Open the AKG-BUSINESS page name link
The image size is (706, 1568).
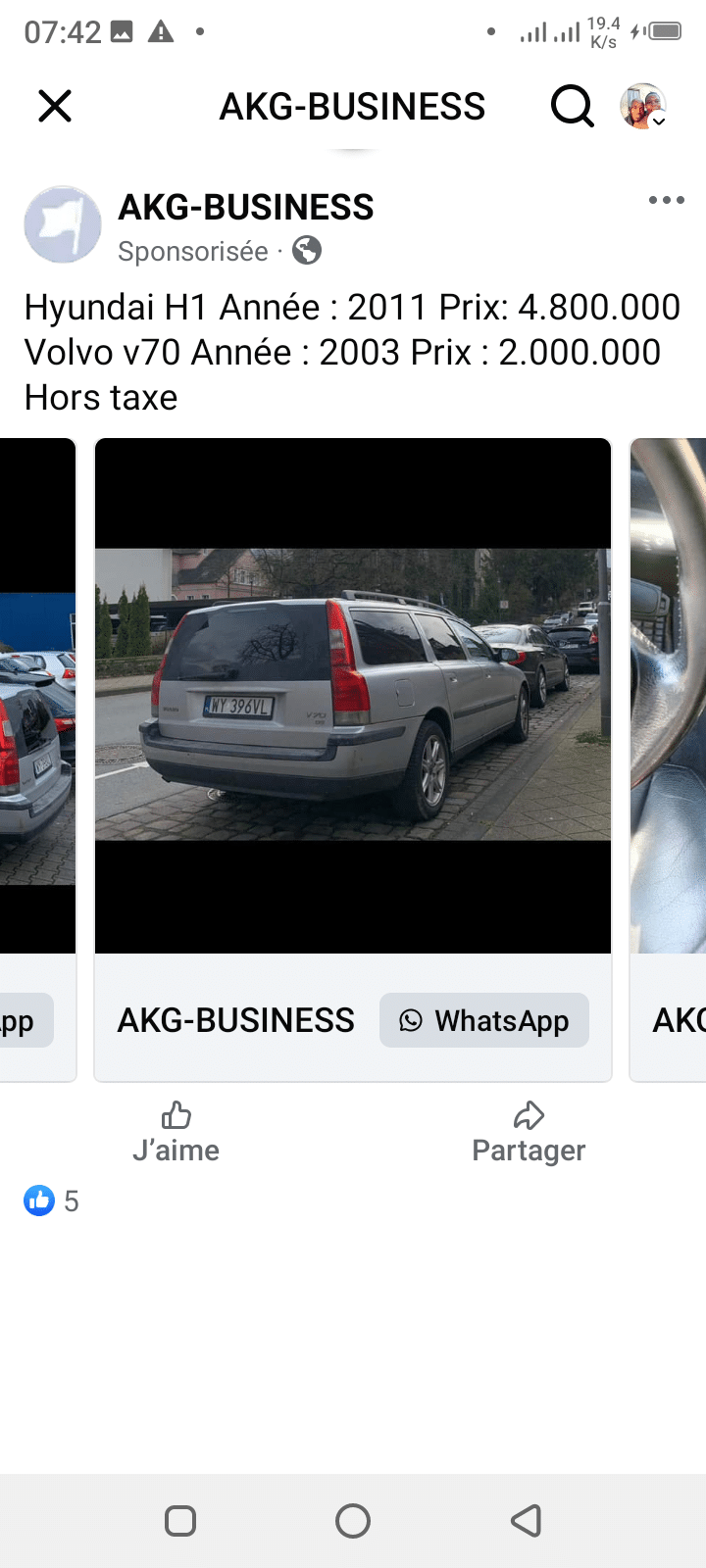click(x=246, y=208)
